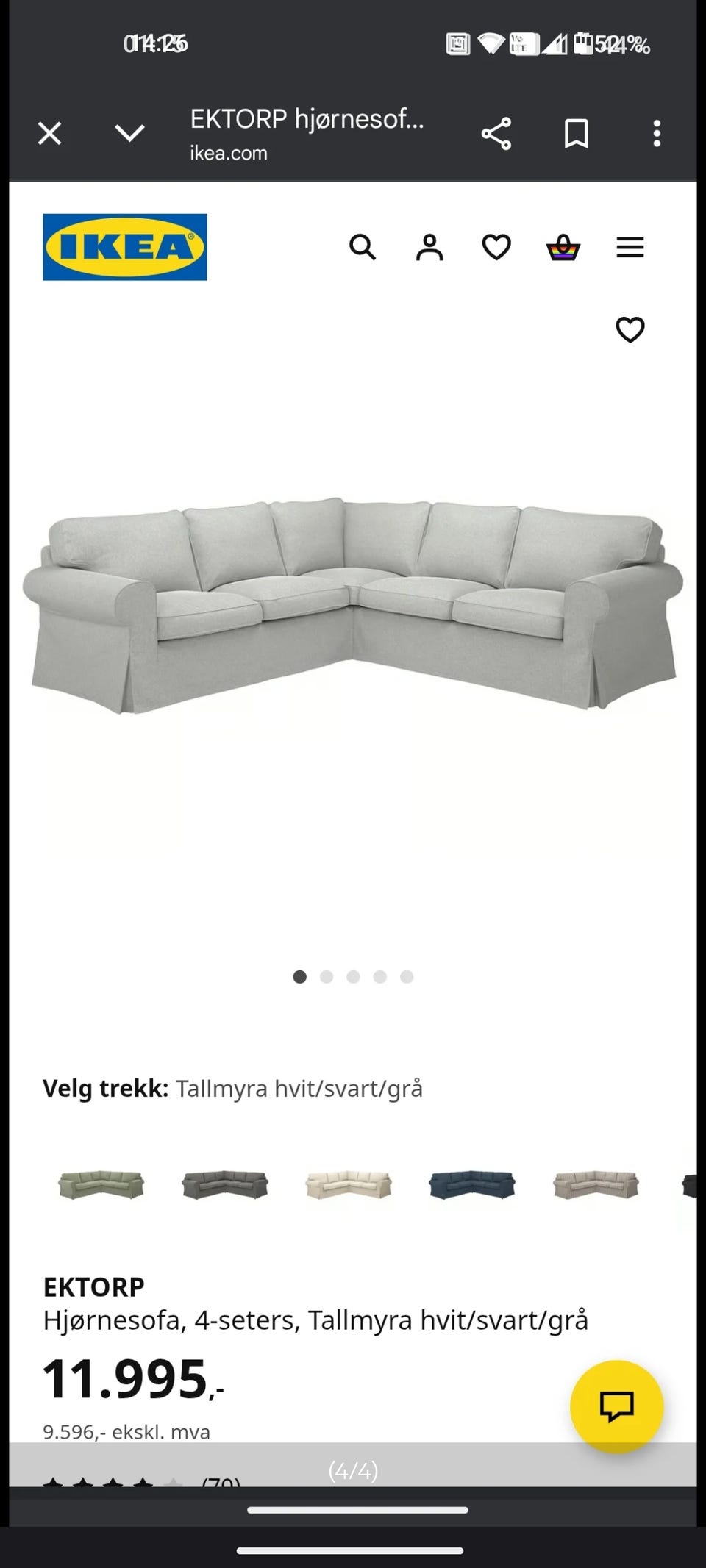Select the dark blue cover swatch
The width and height of the screenshot is (706, 1568).
coord(472,1184)
